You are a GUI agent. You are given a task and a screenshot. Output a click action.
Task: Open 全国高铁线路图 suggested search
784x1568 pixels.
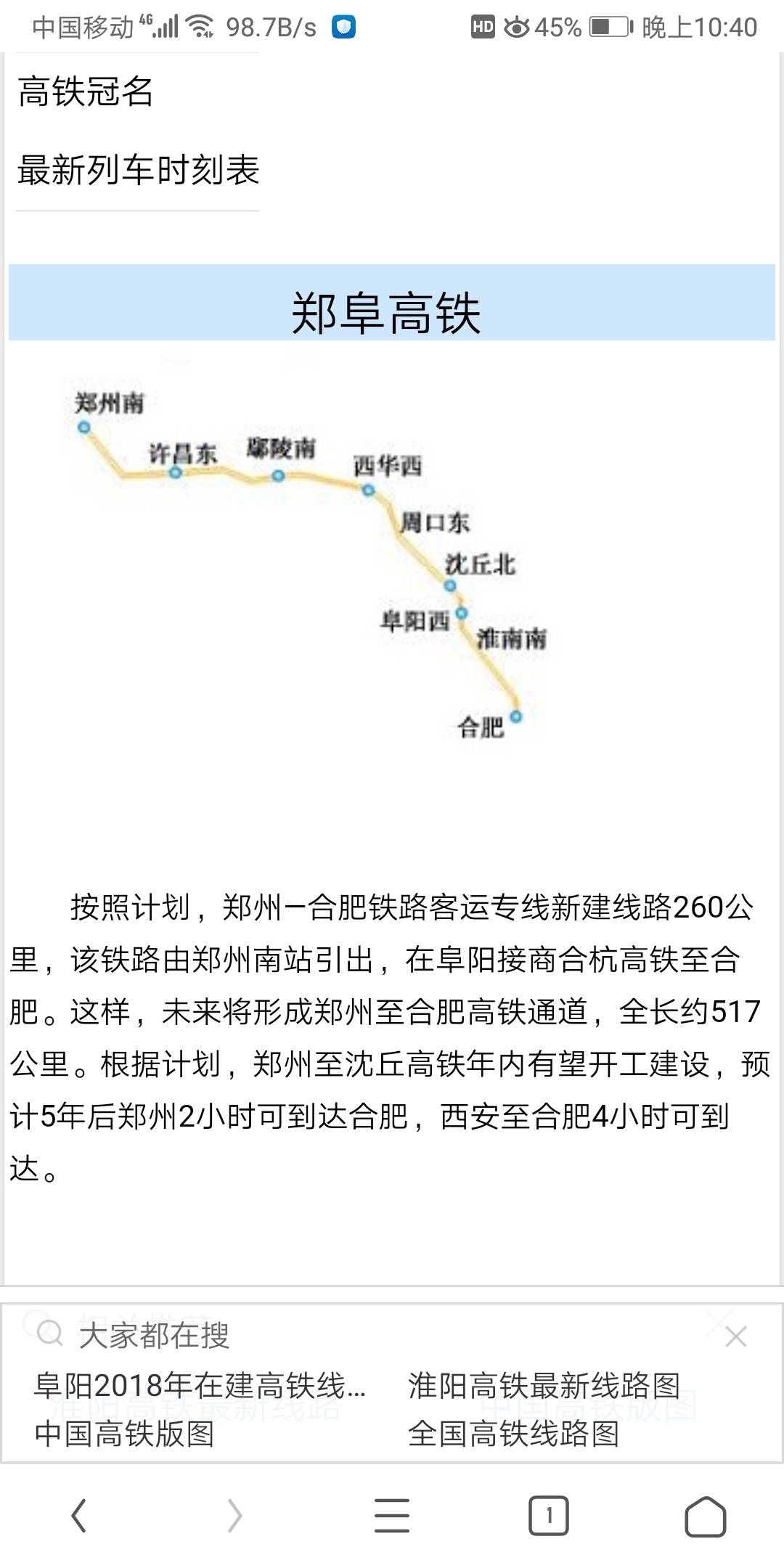click(513, 1434)
